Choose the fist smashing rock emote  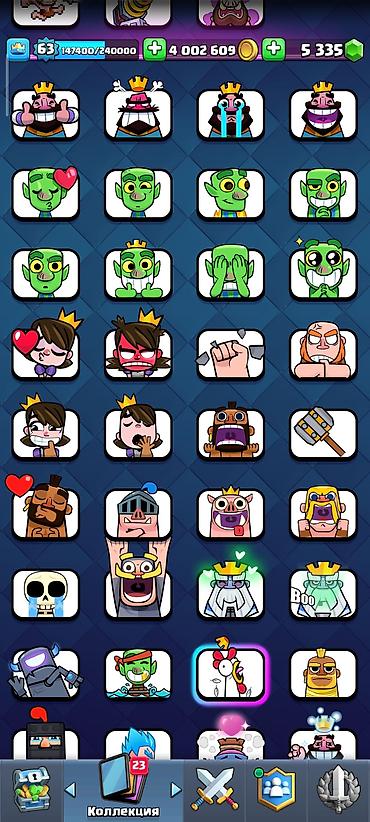coord(231,354)
